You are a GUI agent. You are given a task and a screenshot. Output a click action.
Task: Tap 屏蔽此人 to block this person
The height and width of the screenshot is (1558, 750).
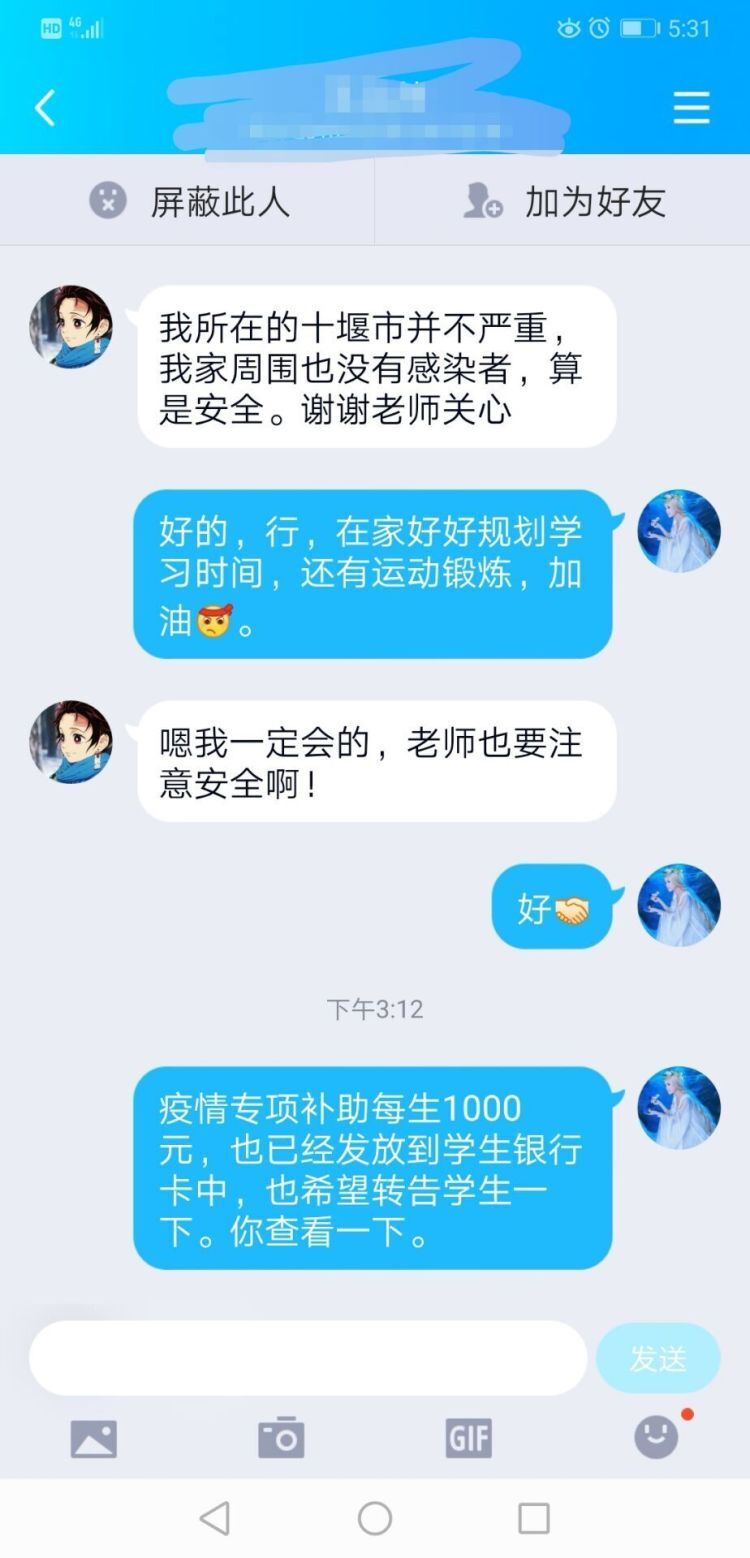point(188,202)
